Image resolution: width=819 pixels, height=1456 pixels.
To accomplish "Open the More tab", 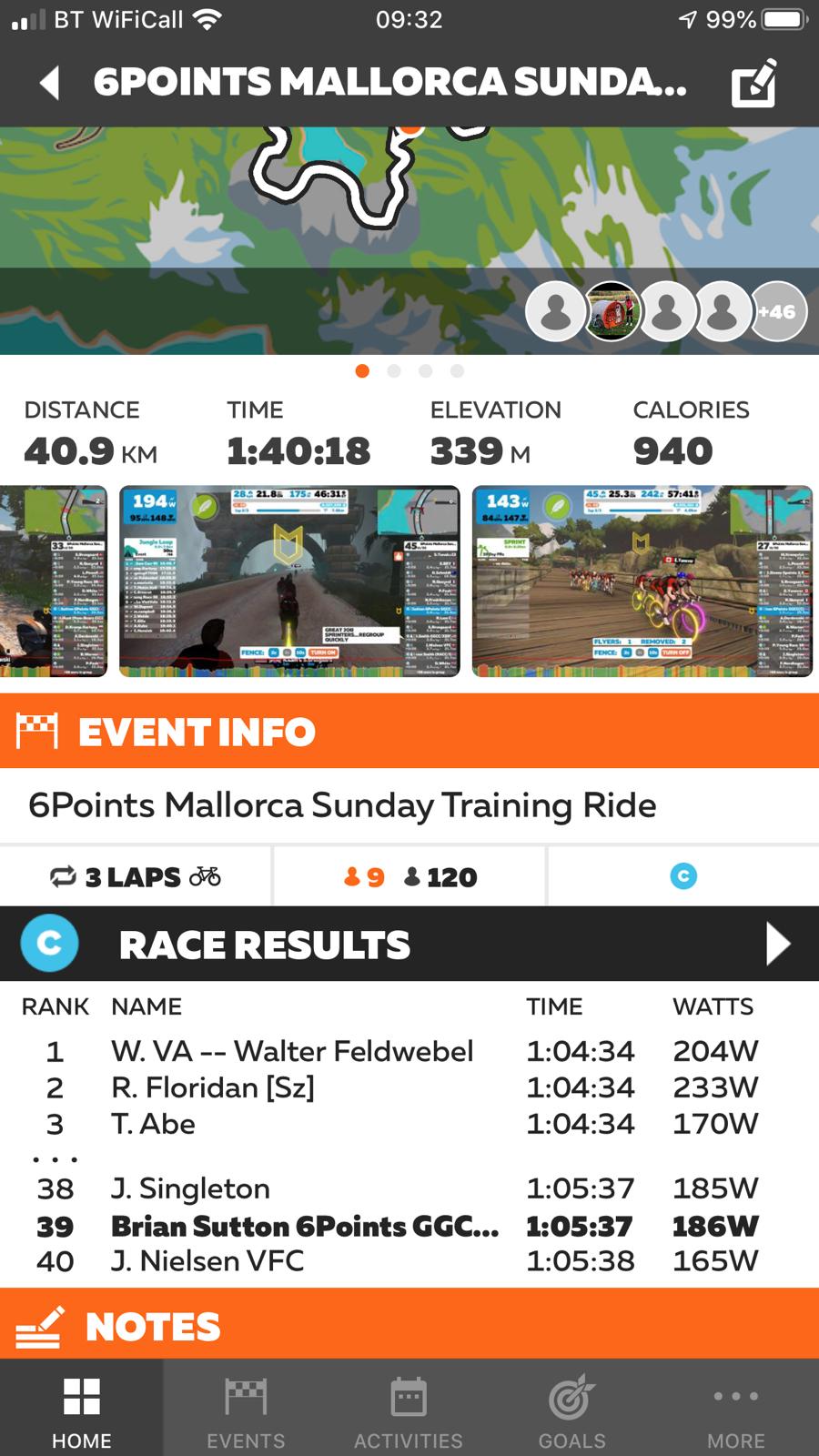I will pyautogui.click(x=736, y=1410).
